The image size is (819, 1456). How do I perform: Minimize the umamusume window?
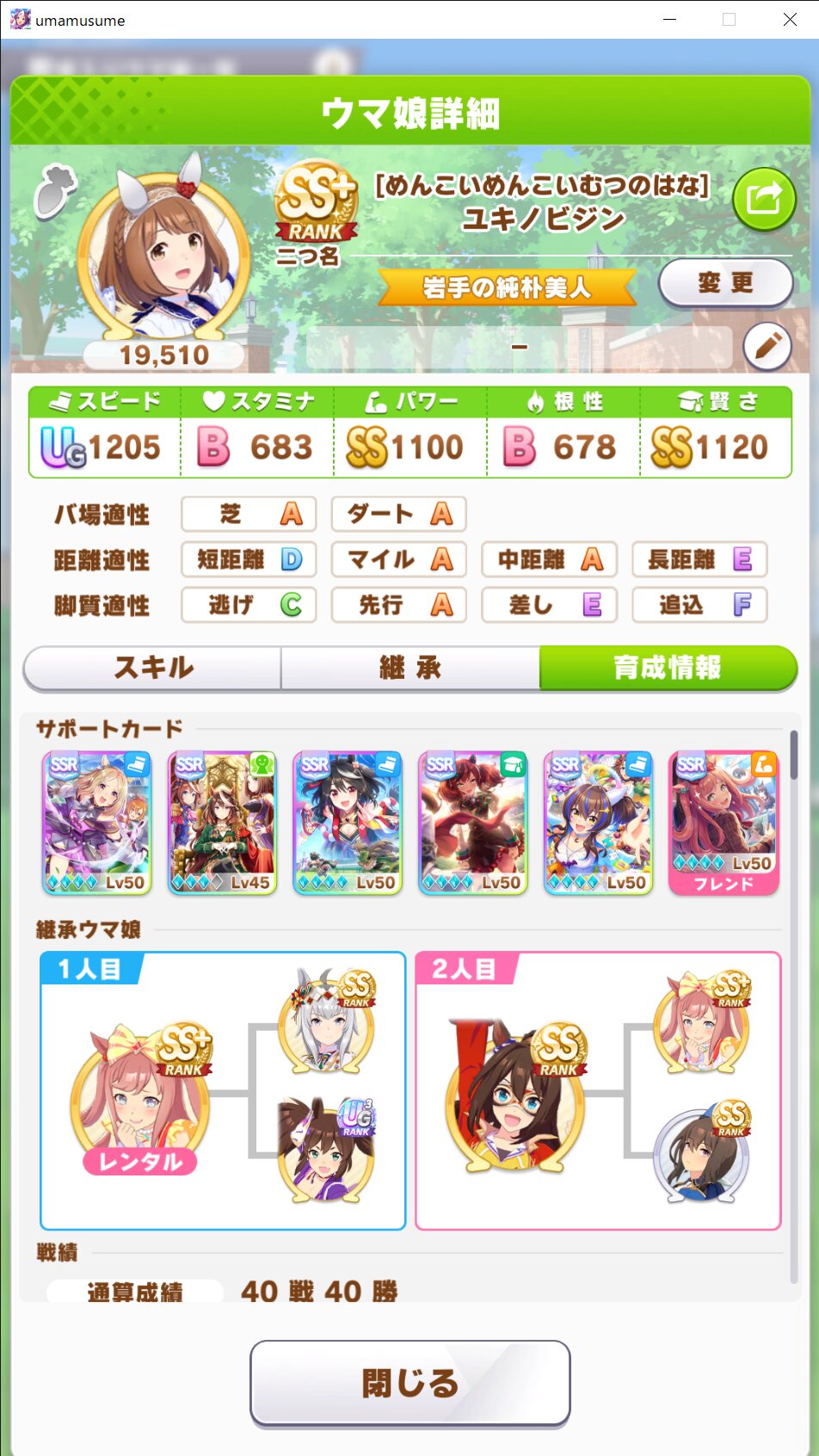click(x=670, y=19)
